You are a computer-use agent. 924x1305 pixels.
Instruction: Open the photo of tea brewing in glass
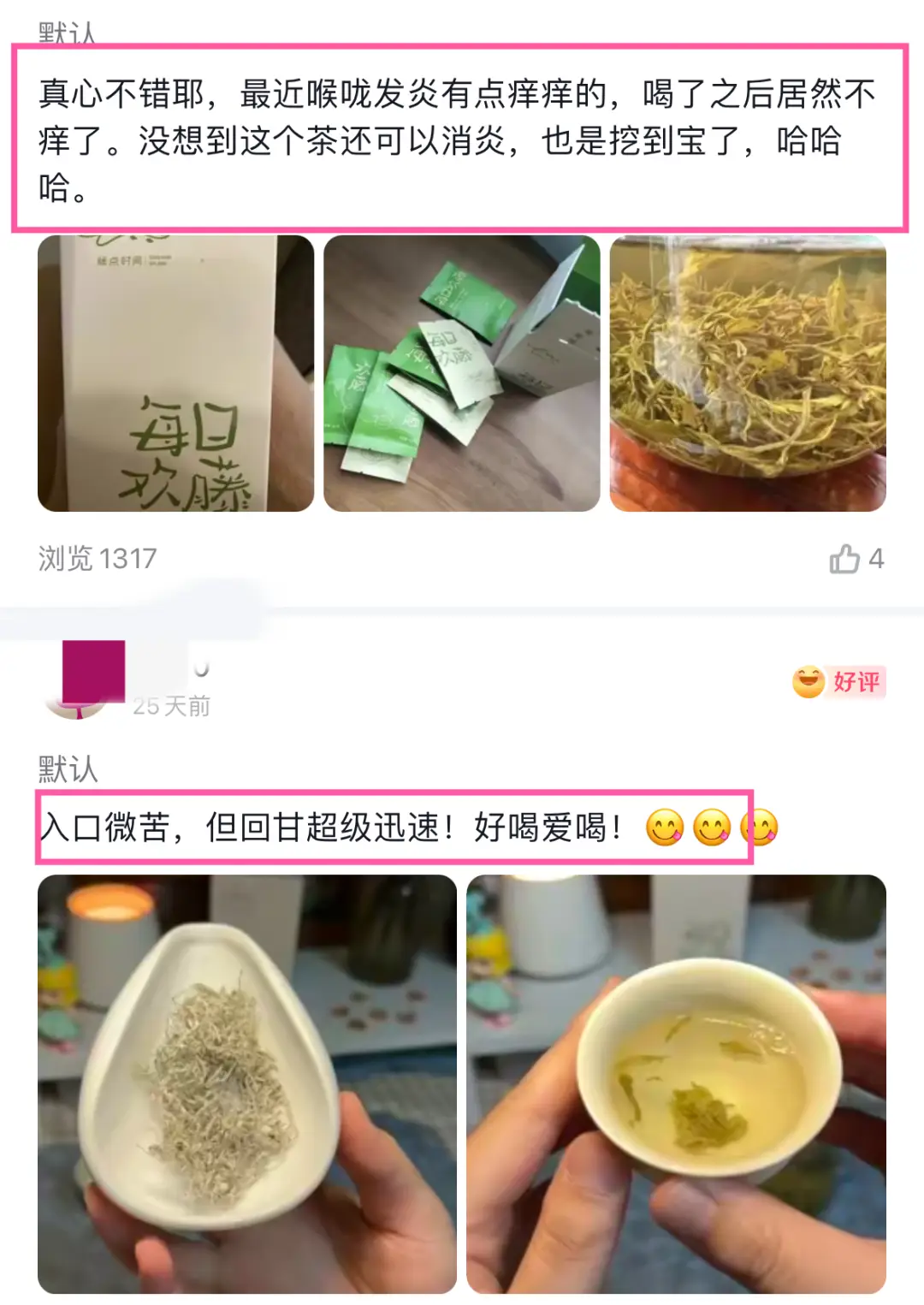747,374
